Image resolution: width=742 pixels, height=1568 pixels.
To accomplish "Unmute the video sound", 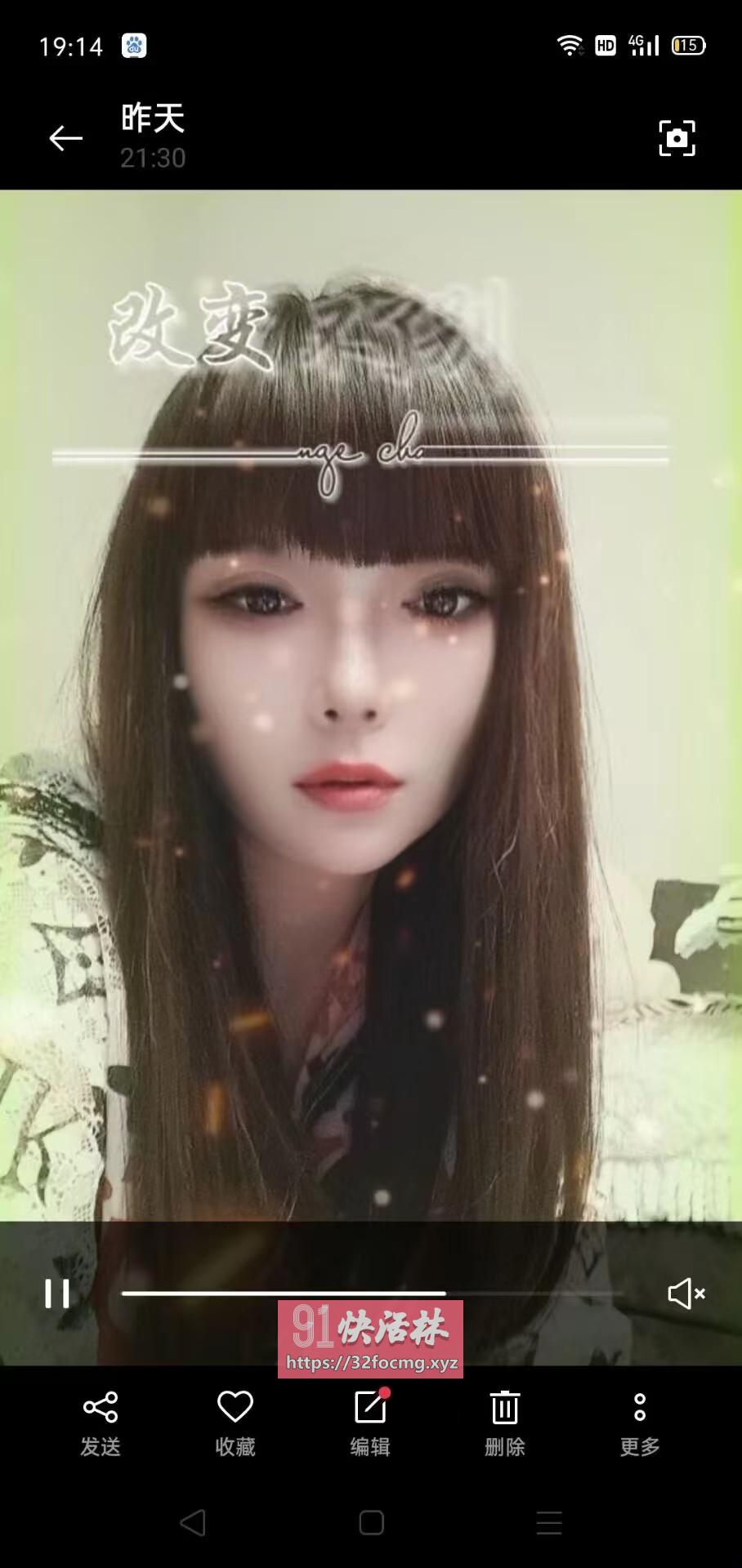I will (x=686, y=1293).
